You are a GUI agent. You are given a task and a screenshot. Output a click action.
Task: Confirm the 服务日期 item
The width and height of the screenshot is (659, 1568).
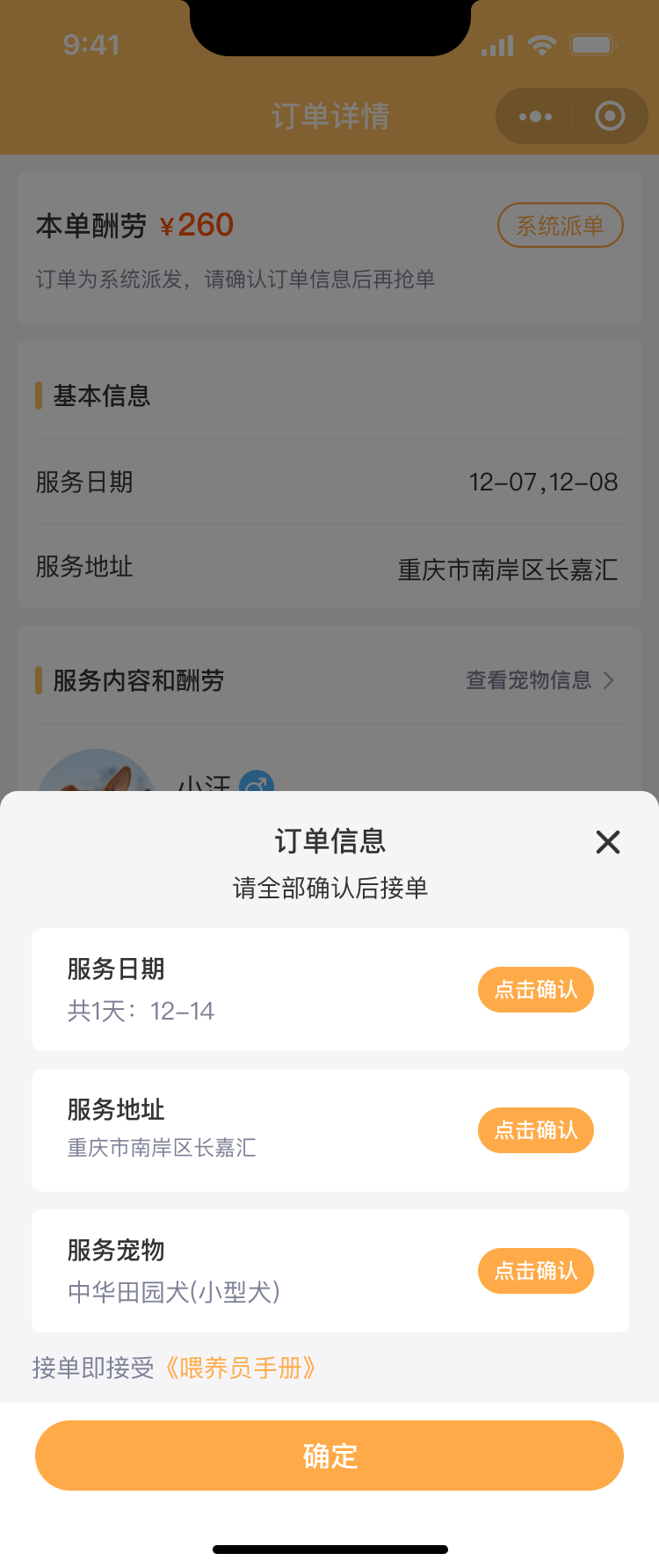[535, 990]
